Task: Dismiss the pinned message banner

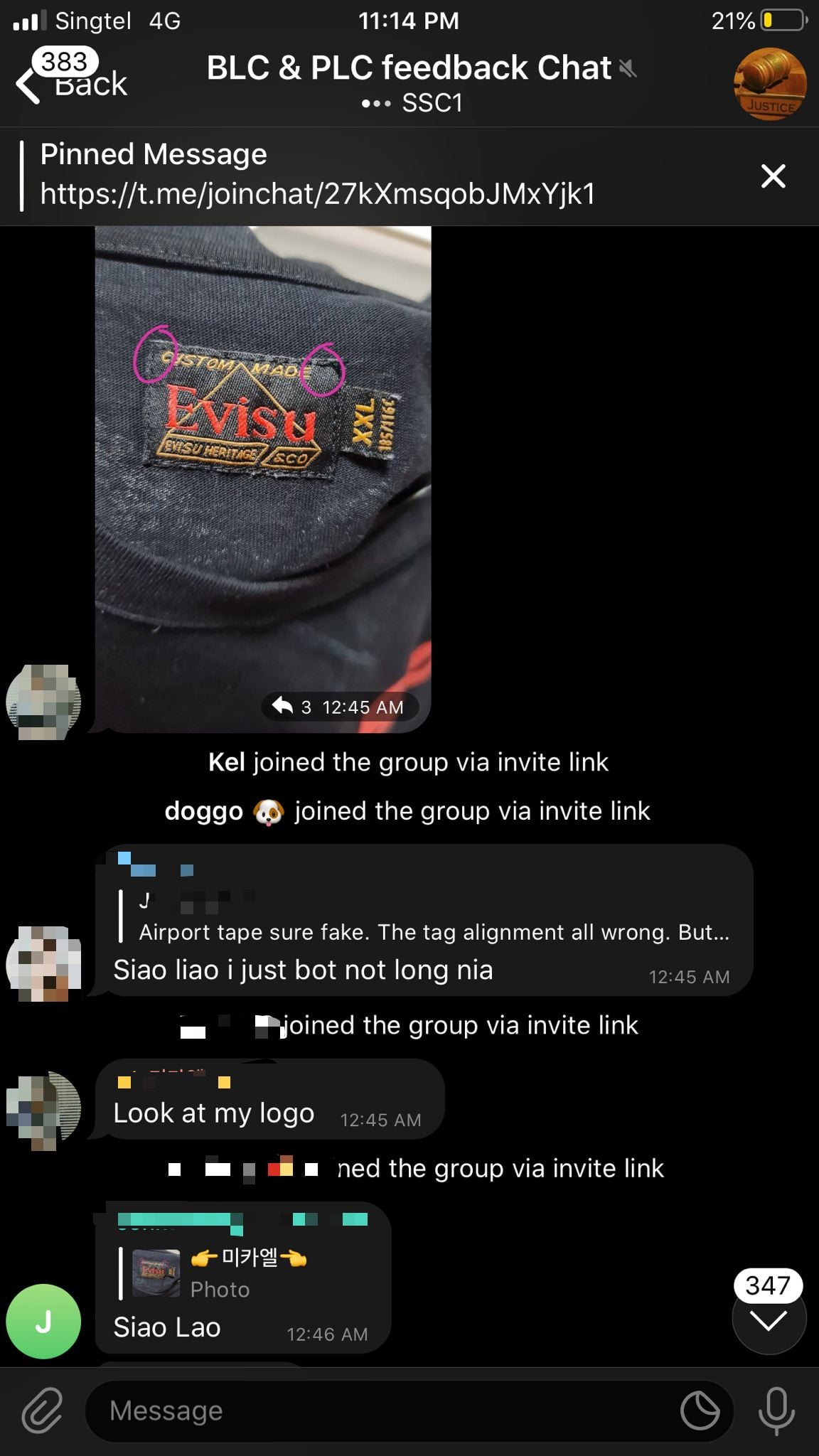Action: coord(773,176)
